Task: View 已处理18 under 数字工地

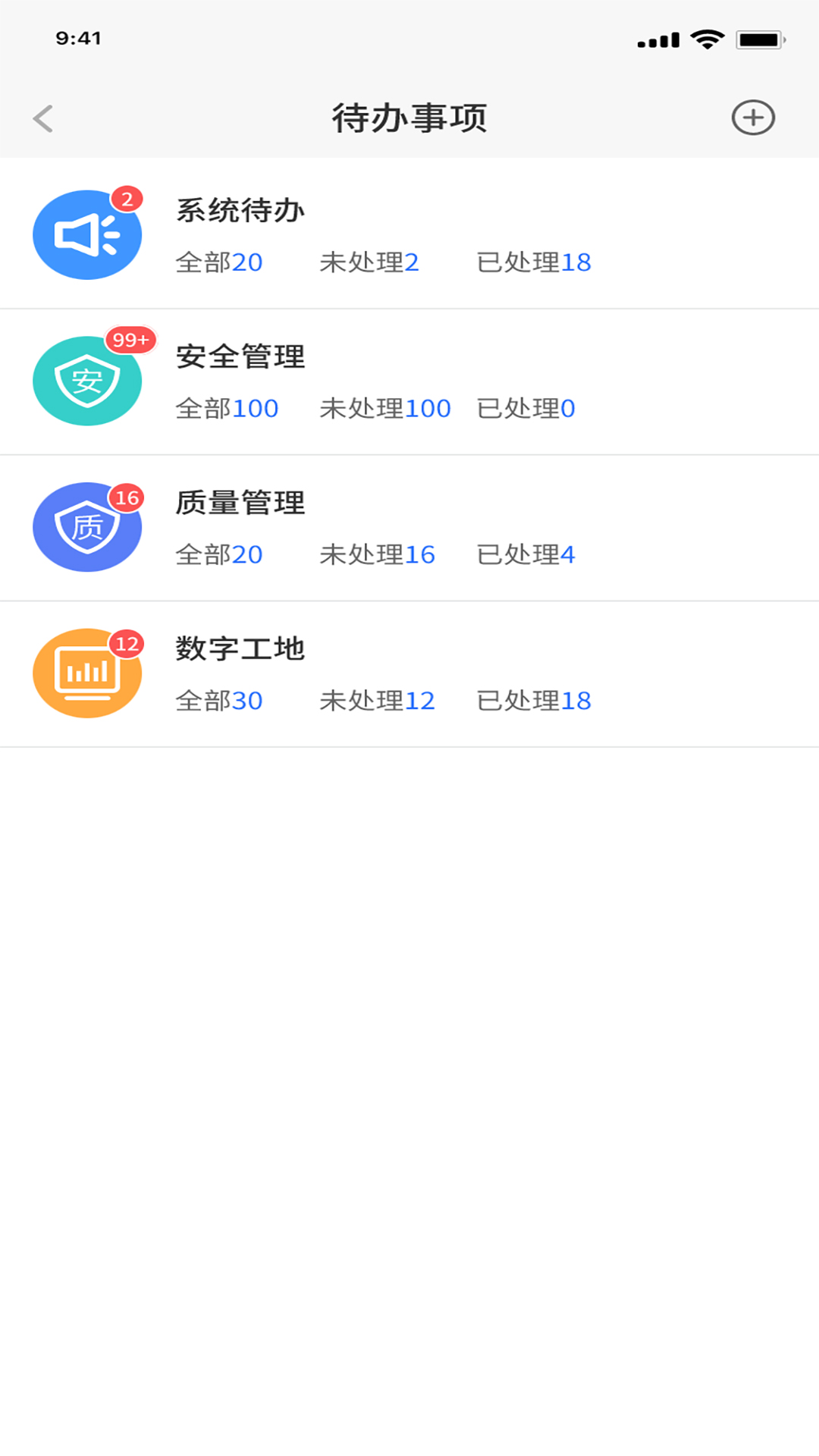Action: point(533,701)
